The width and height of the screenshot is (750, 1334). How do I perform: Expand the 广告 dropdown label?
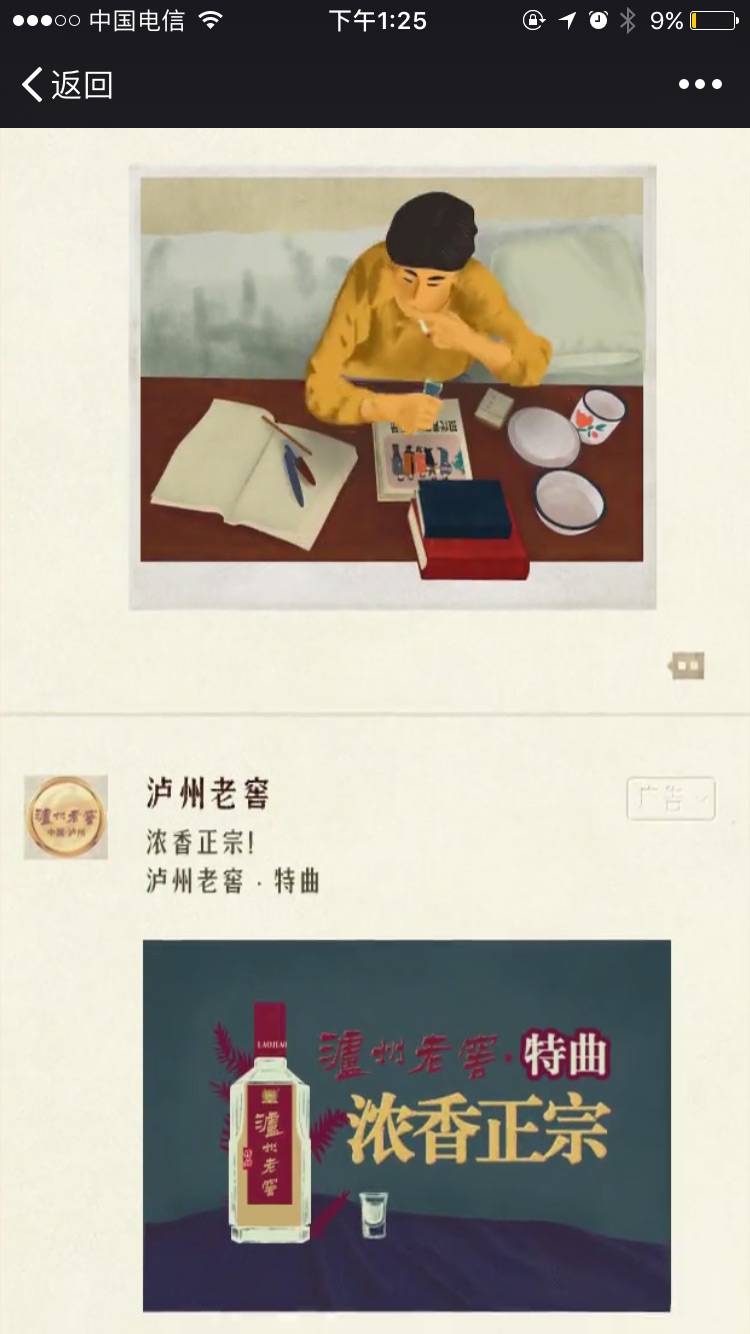[x=670, y=799]
